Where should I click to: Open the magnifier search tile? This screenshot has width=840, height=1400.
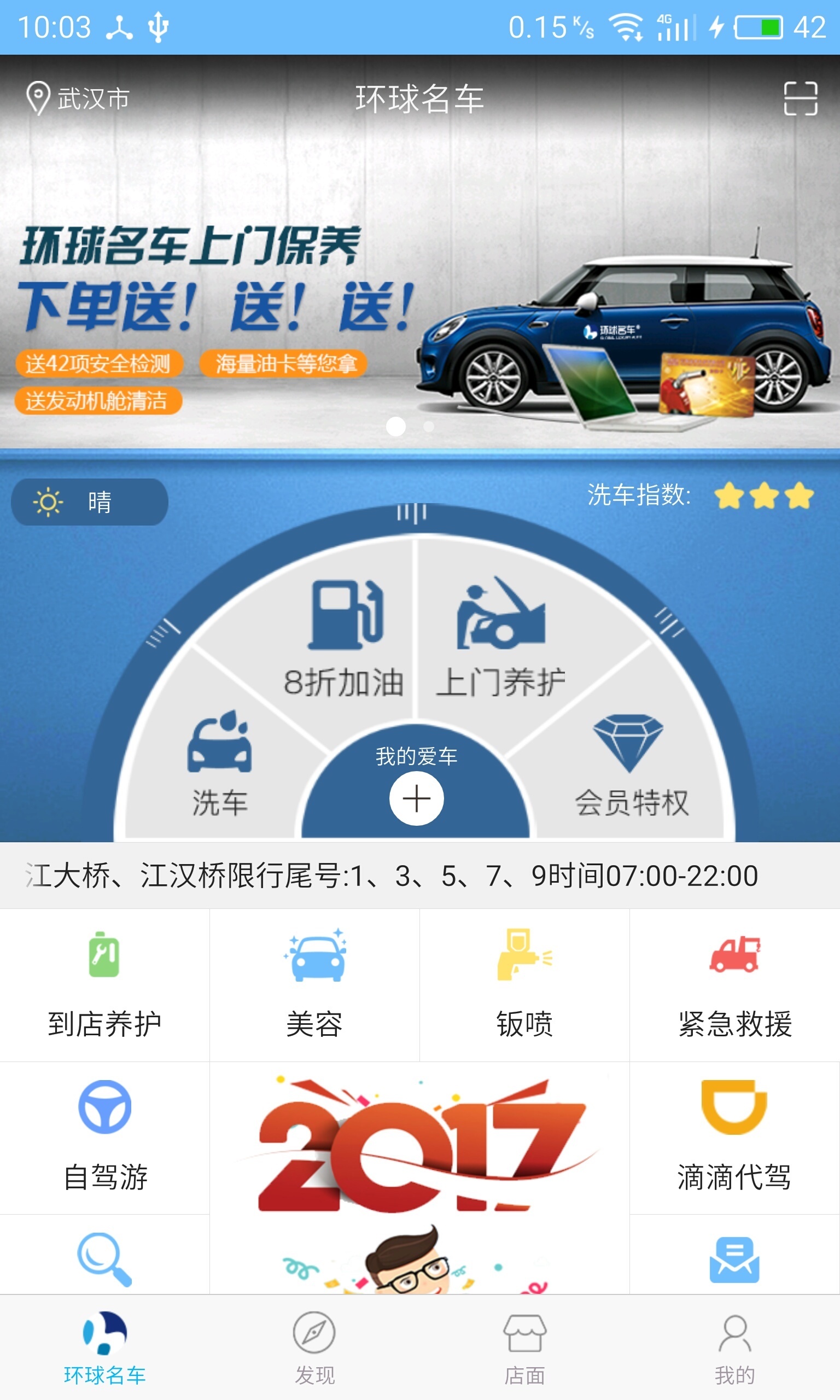(x=104, y=1259)
